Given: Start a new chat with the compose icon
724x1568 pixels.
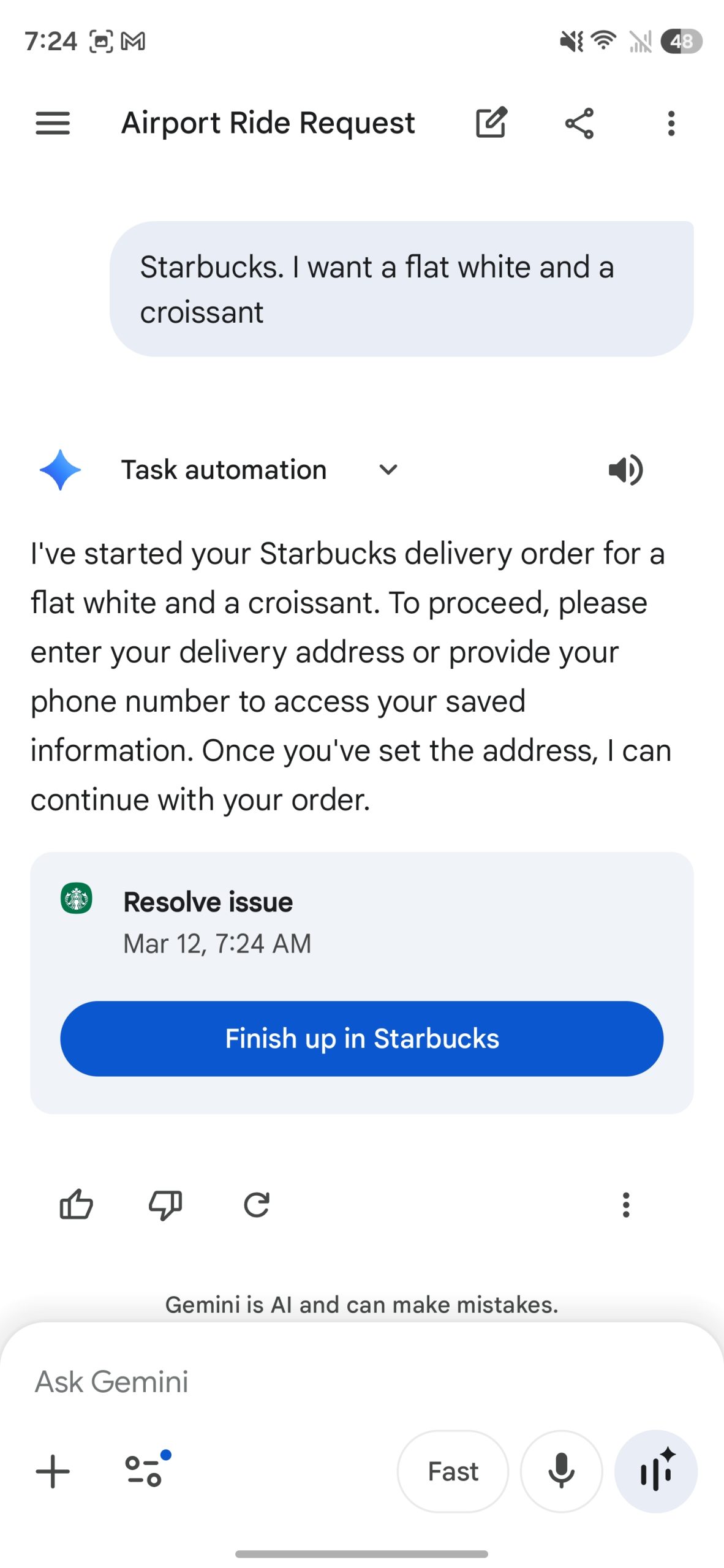Looking at the screenshot, I should pos(491,123).
